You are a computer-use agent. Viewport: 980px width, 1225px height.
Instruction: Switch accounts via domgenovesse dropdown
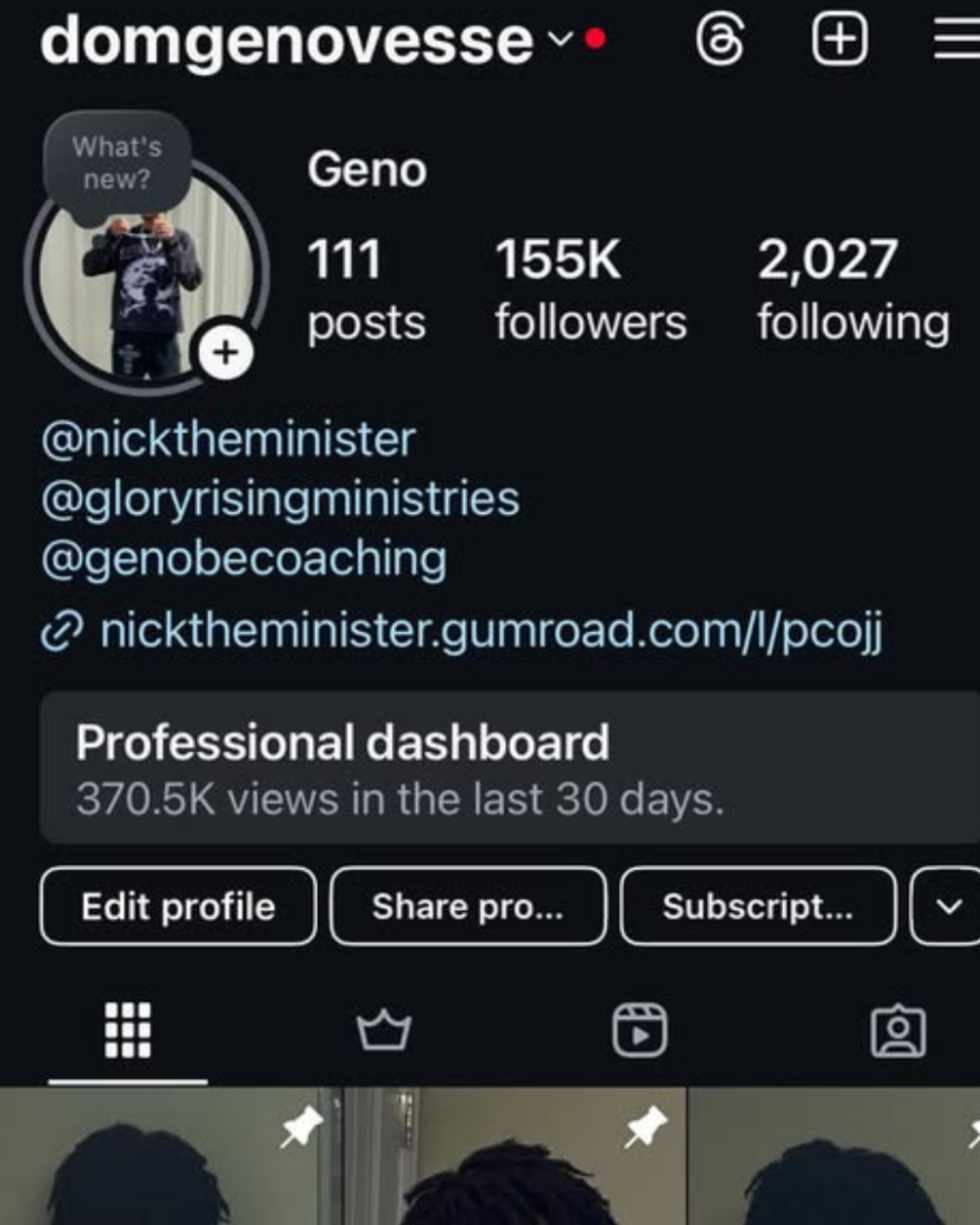pyautogui.click(x=560, y=39)
